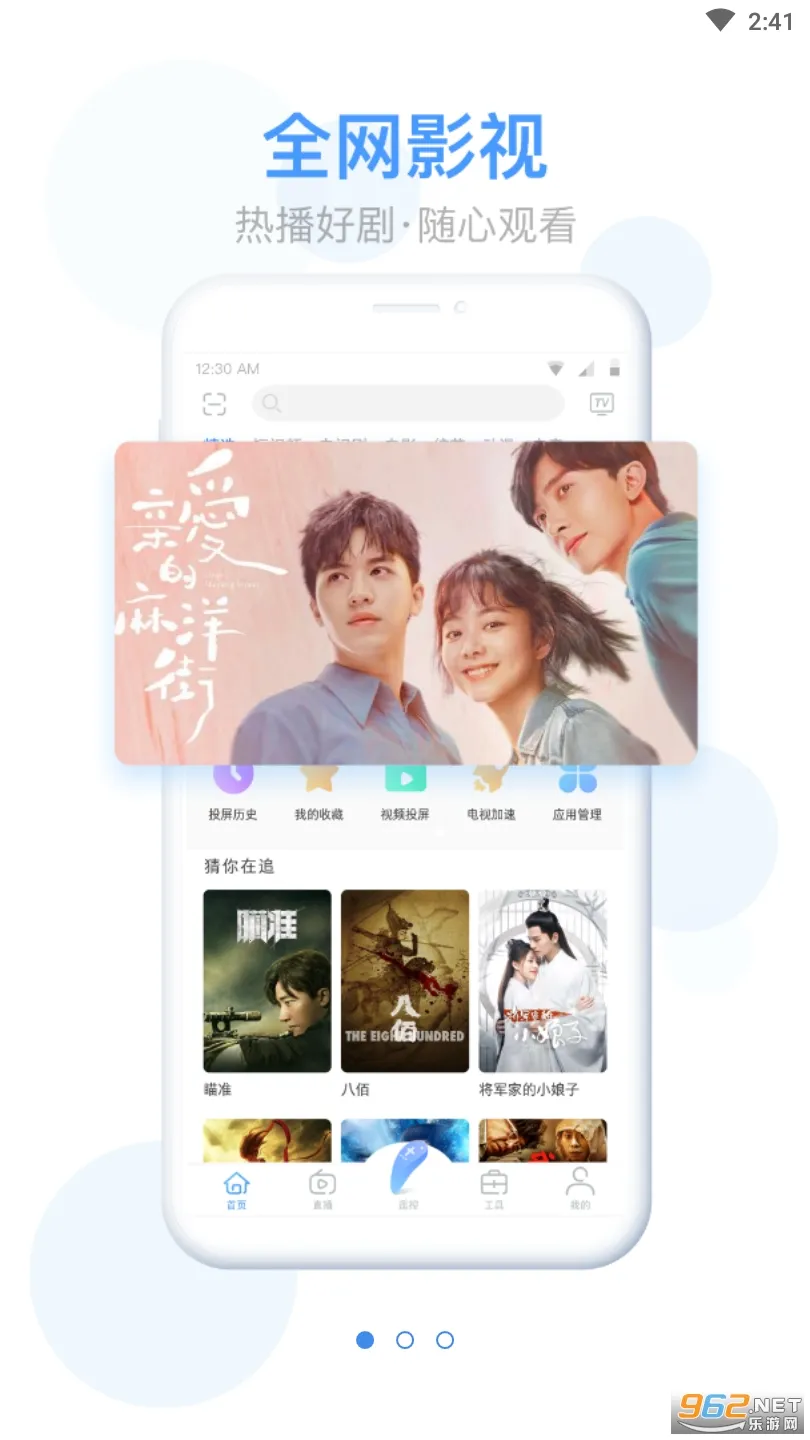Image resolution: width=810 pixels, height=1440 pixels.
Task: Tap the second pagination dot
Action: coord(405,1340)
